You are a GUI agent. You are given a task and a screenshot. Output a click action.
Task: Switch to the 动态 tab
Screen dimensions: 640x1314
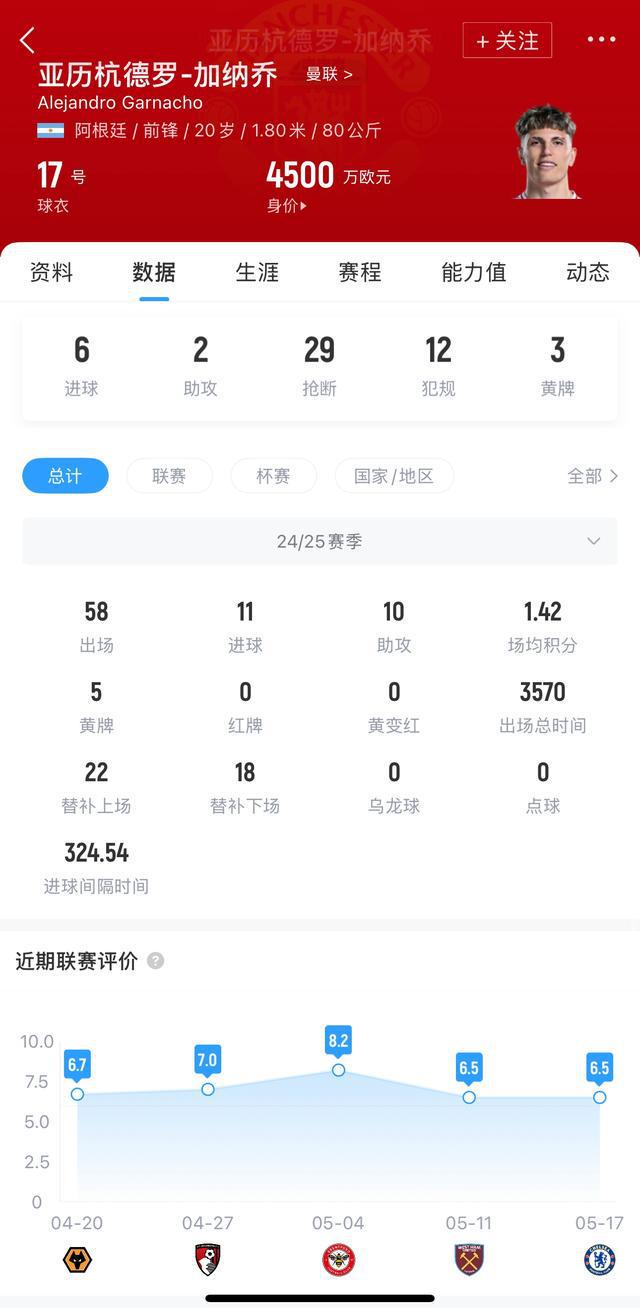point(587,272)
